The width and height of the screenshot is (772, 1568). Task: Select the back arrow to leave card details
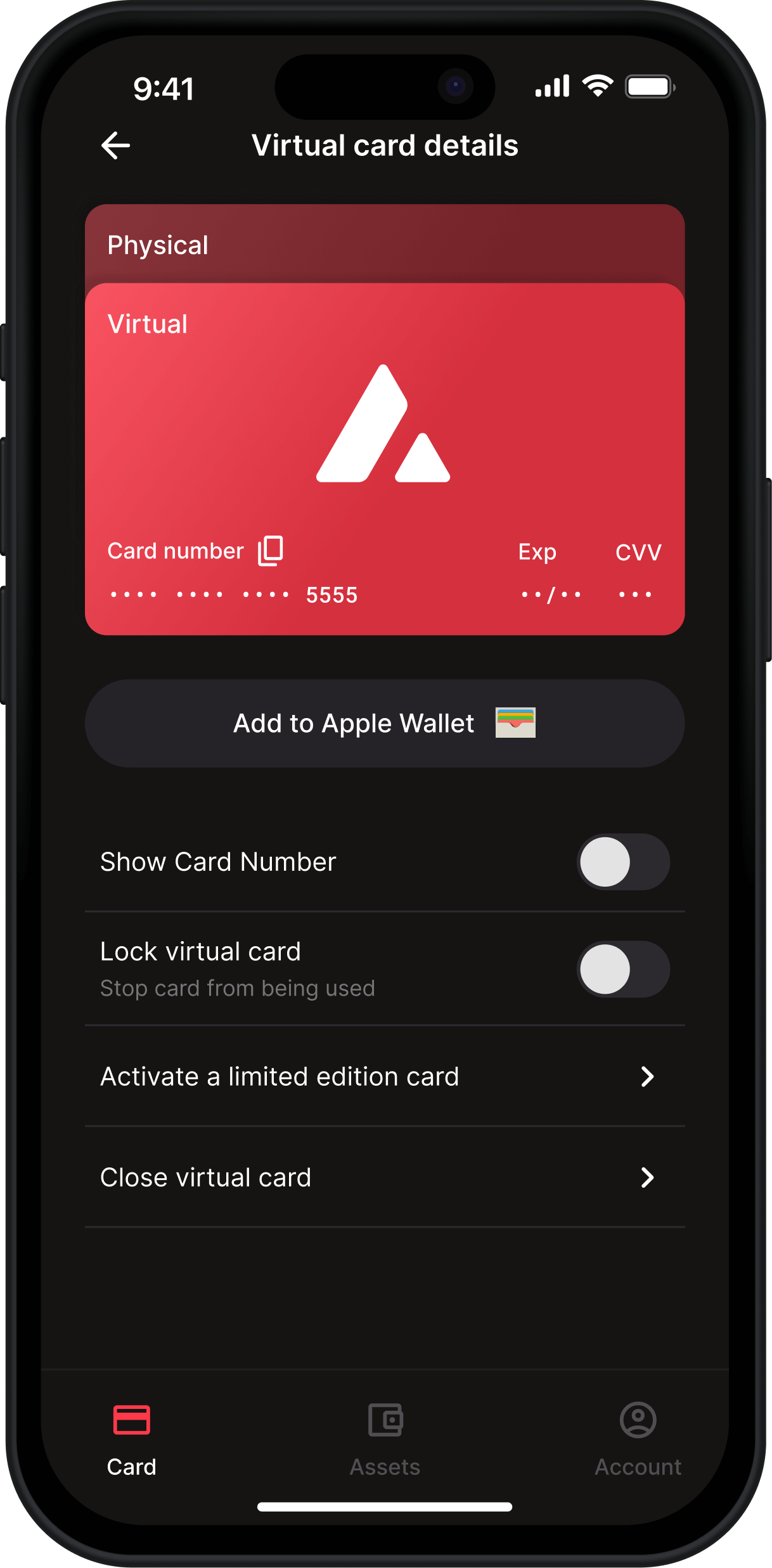tap(115, 145)
